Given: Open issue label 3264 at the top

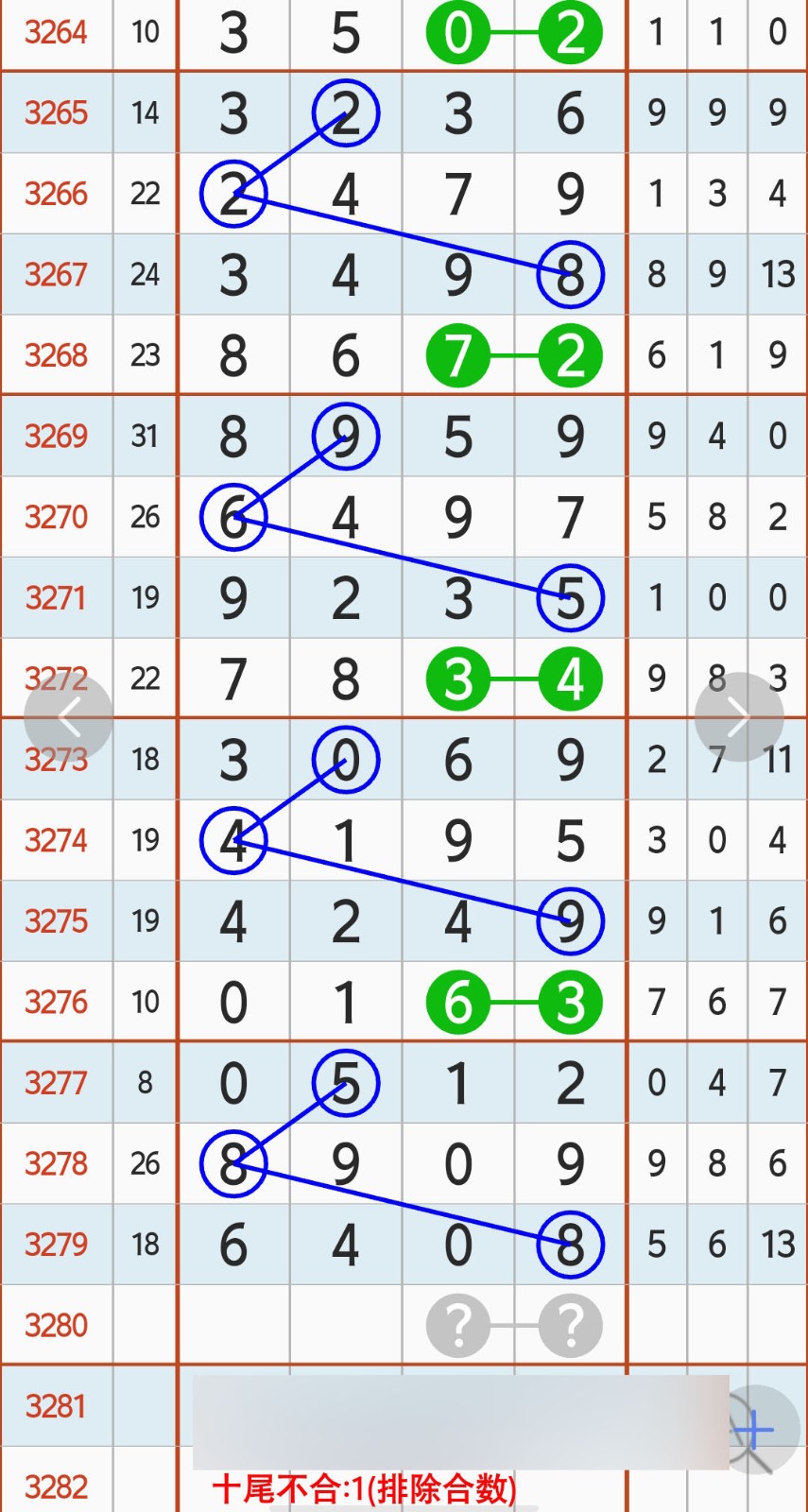Looking at the screenshot, I should click(56, 32).
